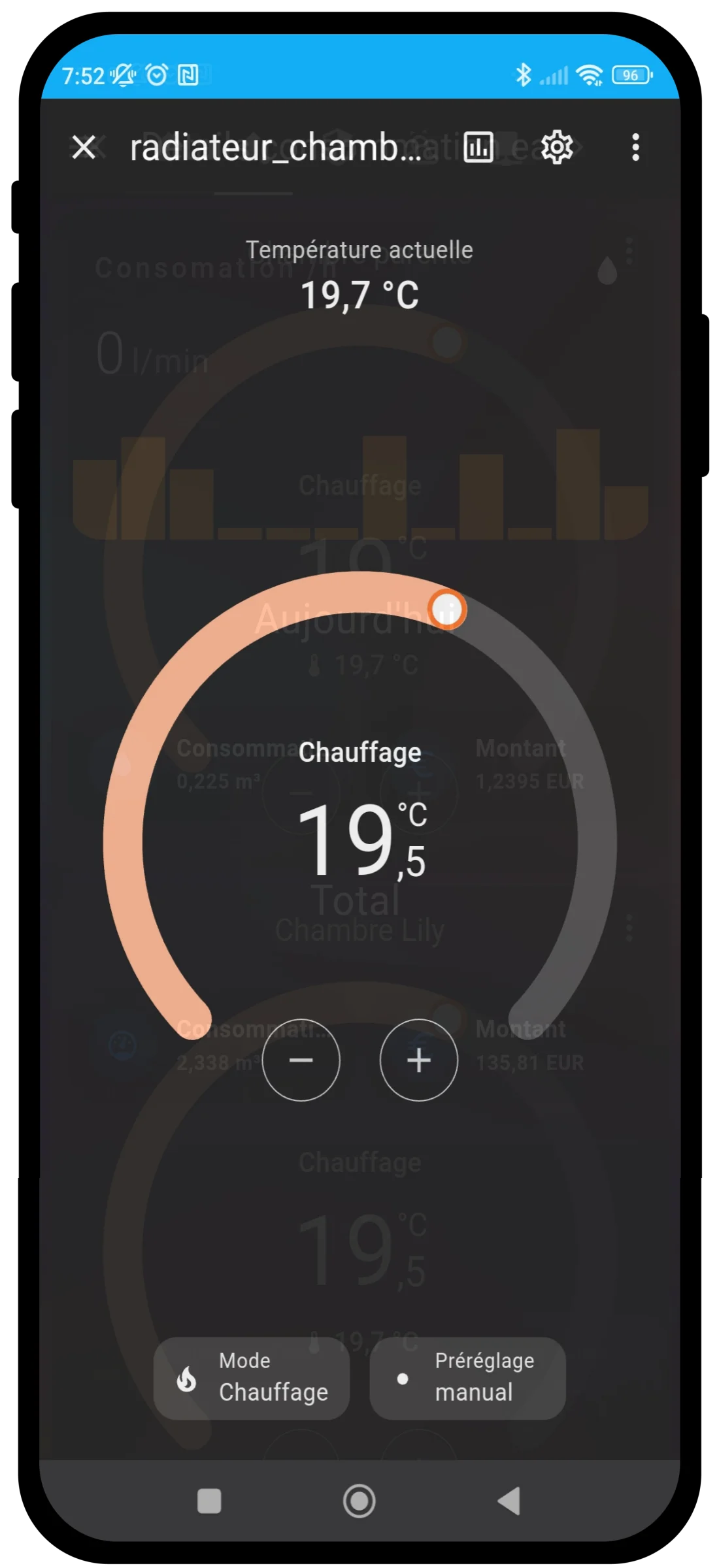Open the three-dot overflow menu

[x=635, y=147]
